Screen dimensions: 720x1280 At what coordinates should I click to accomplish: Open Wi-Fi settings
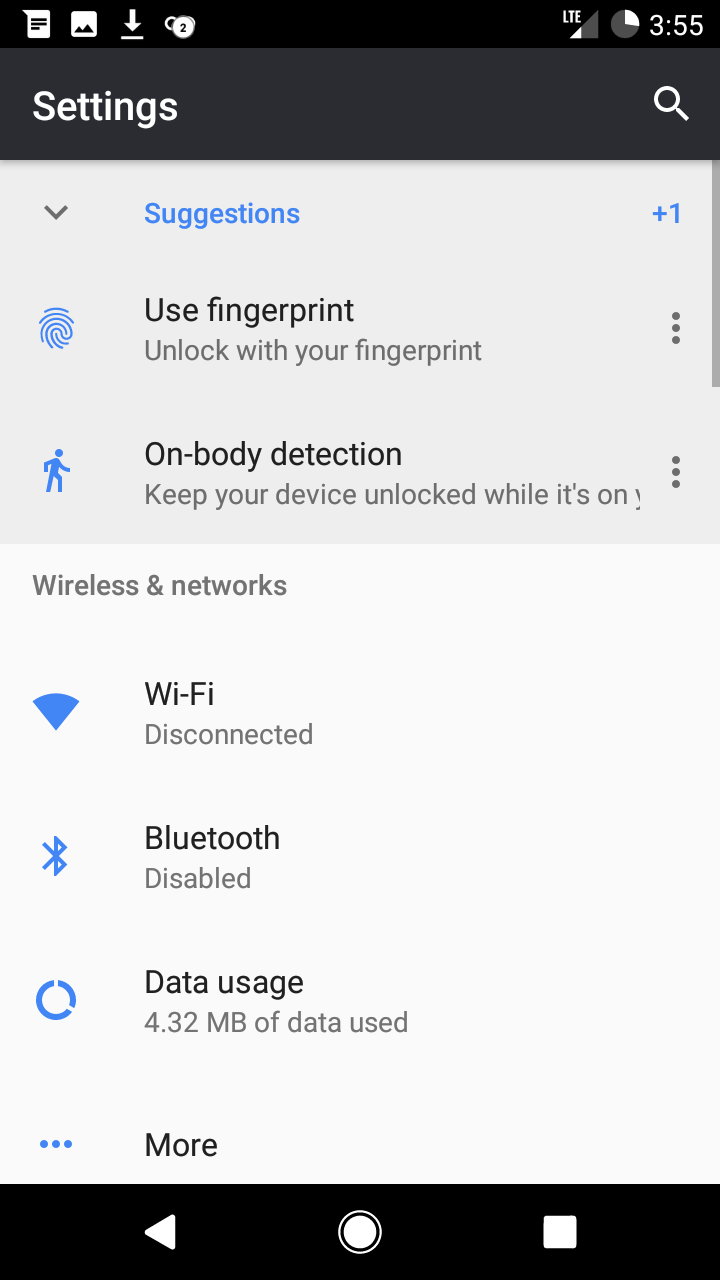point(360,713)
